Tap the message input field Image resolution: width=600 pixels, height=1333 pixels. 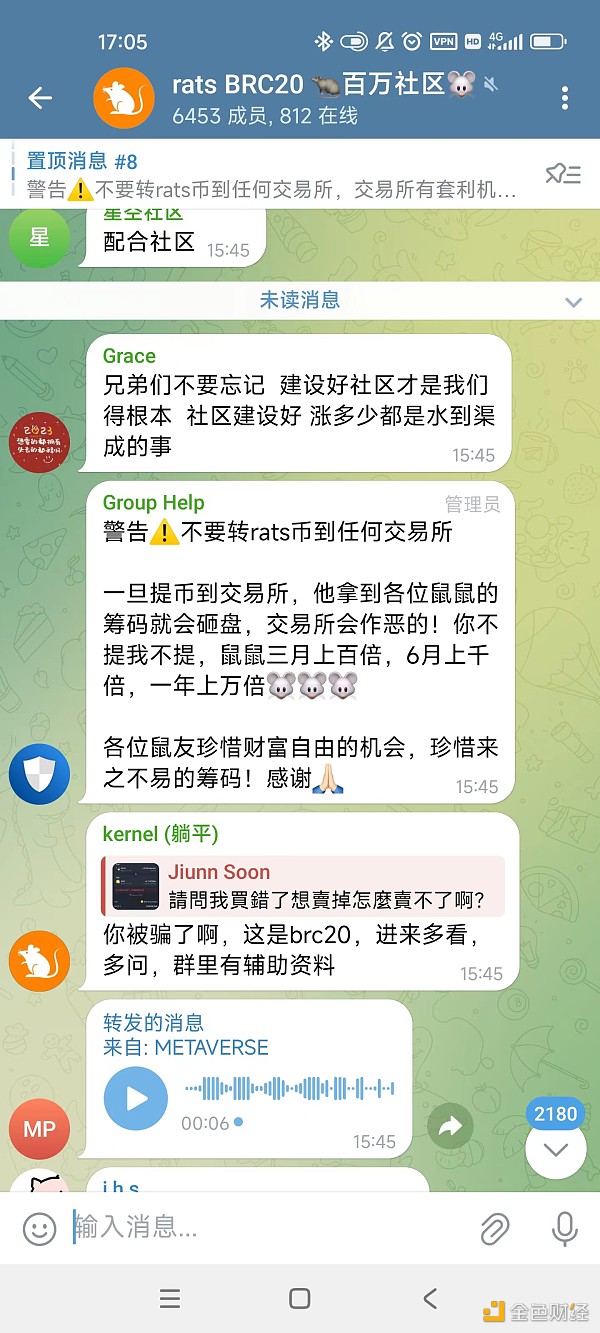260,1227
